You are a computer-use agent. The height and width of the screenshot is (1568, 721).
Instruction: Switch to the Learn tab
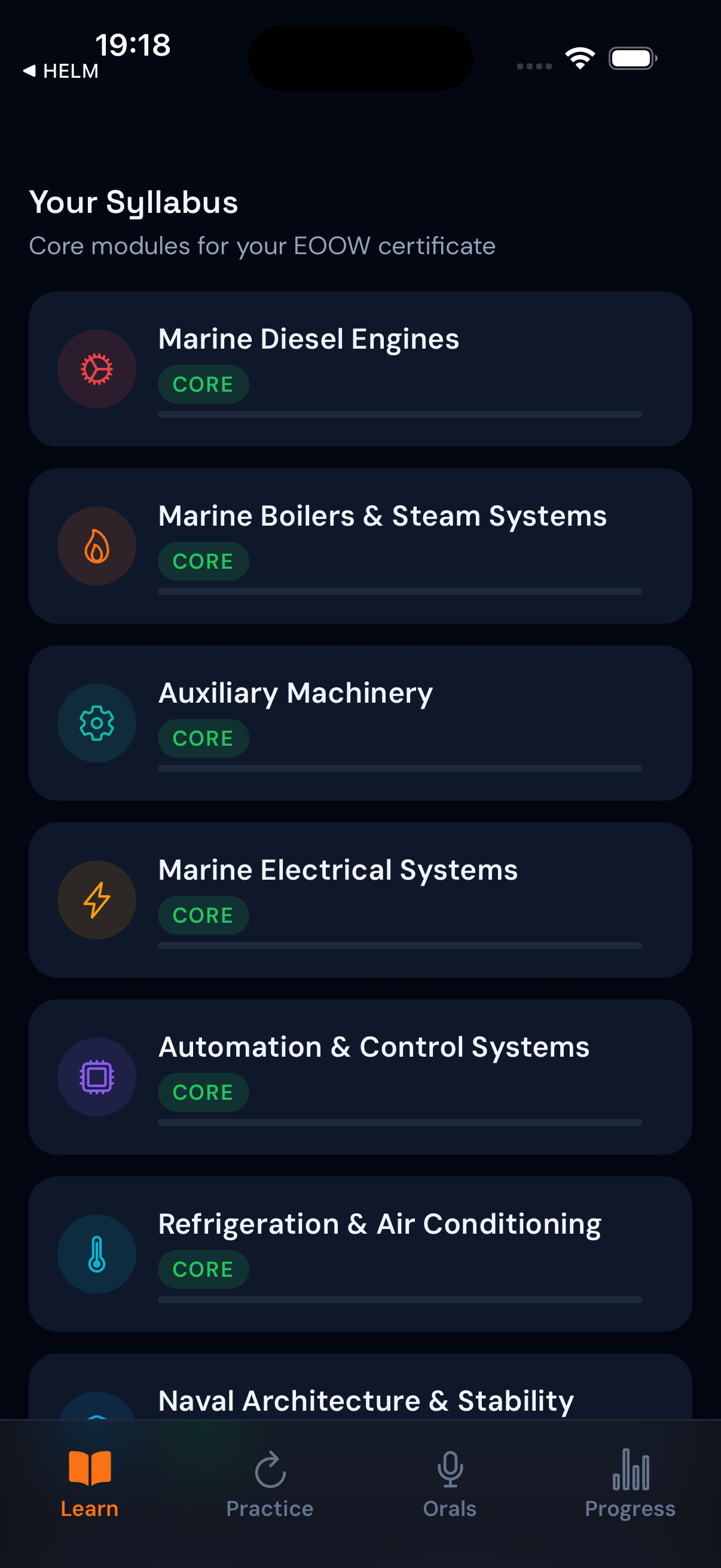pos(90,1484)
